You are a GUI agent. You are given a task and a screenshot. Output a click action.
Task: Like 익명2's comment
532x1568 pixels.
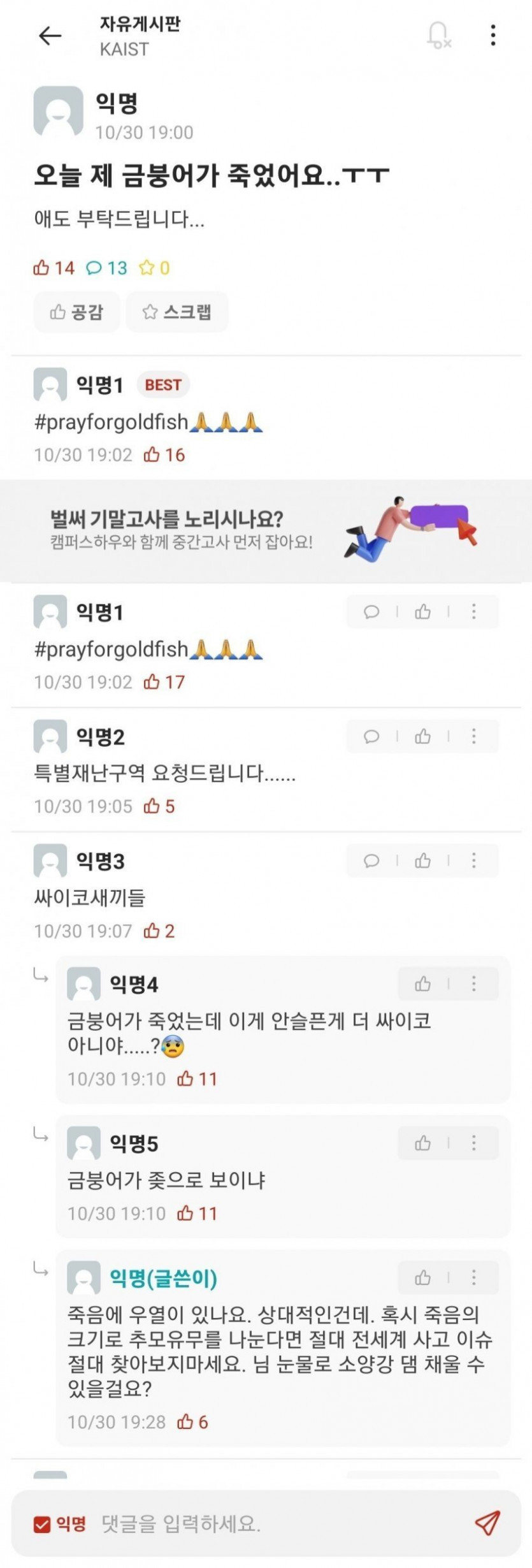[422, 736]
